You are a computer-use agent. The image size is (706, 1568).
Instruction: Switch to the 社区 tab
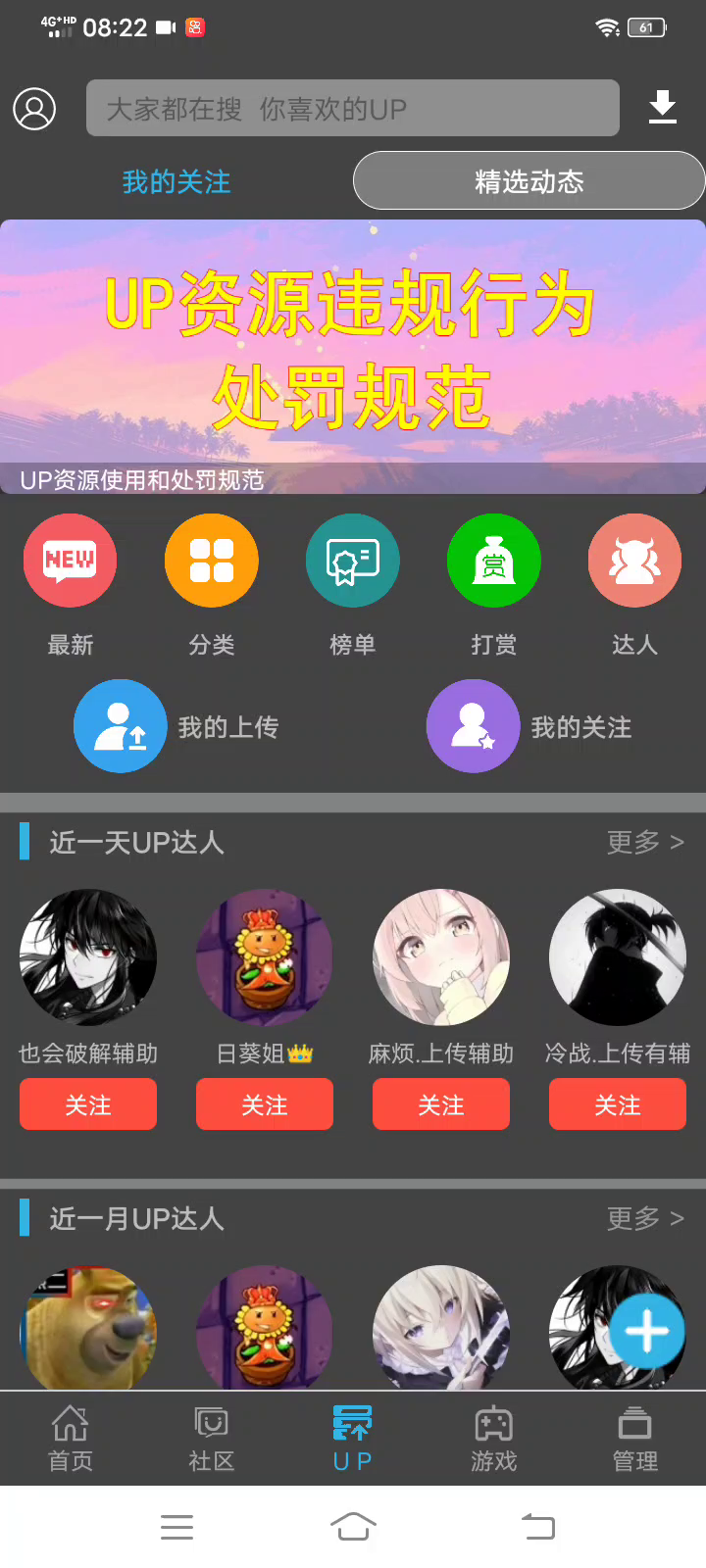[x=212, y=1439]
